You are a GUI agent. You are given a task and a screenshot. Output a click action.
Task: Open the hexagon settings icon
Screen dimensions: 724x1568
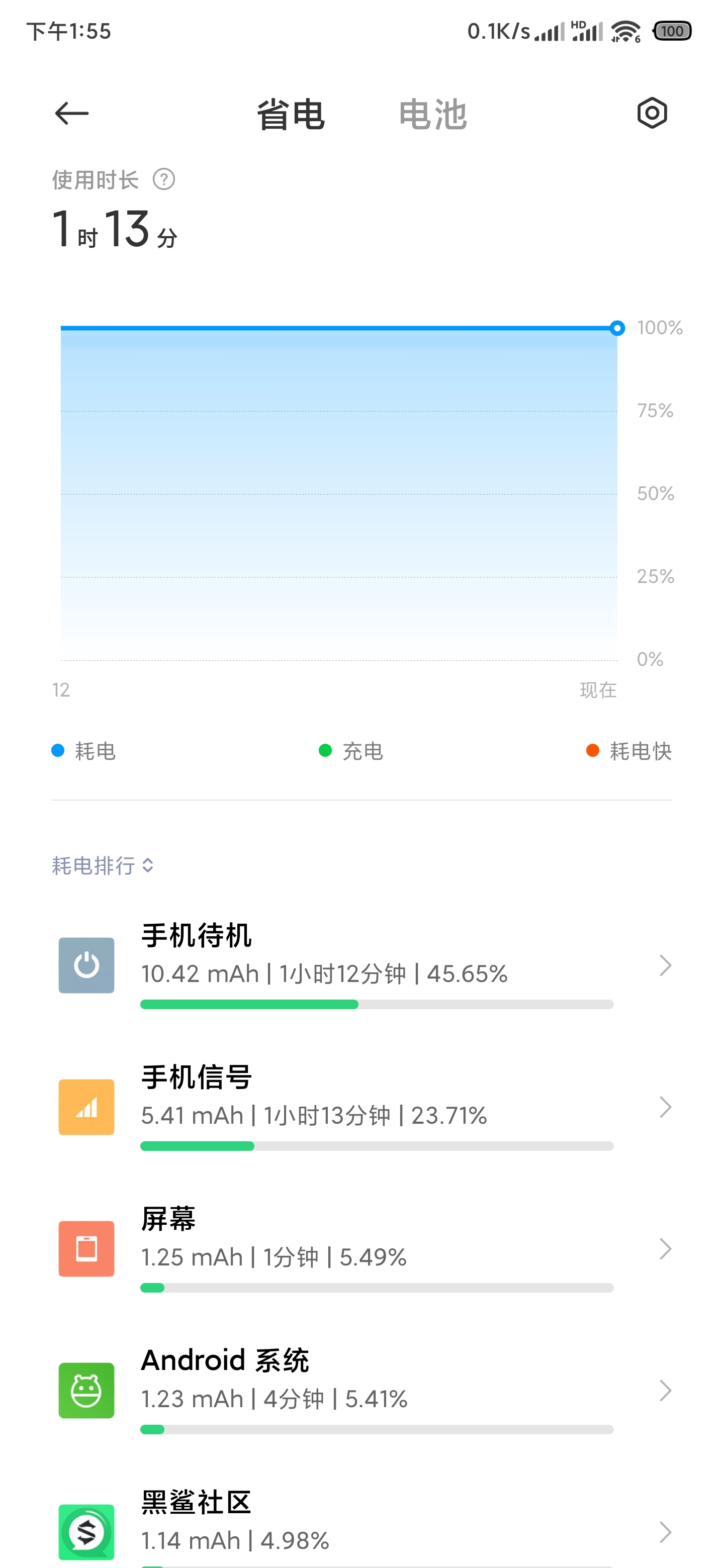click(652, 113)
